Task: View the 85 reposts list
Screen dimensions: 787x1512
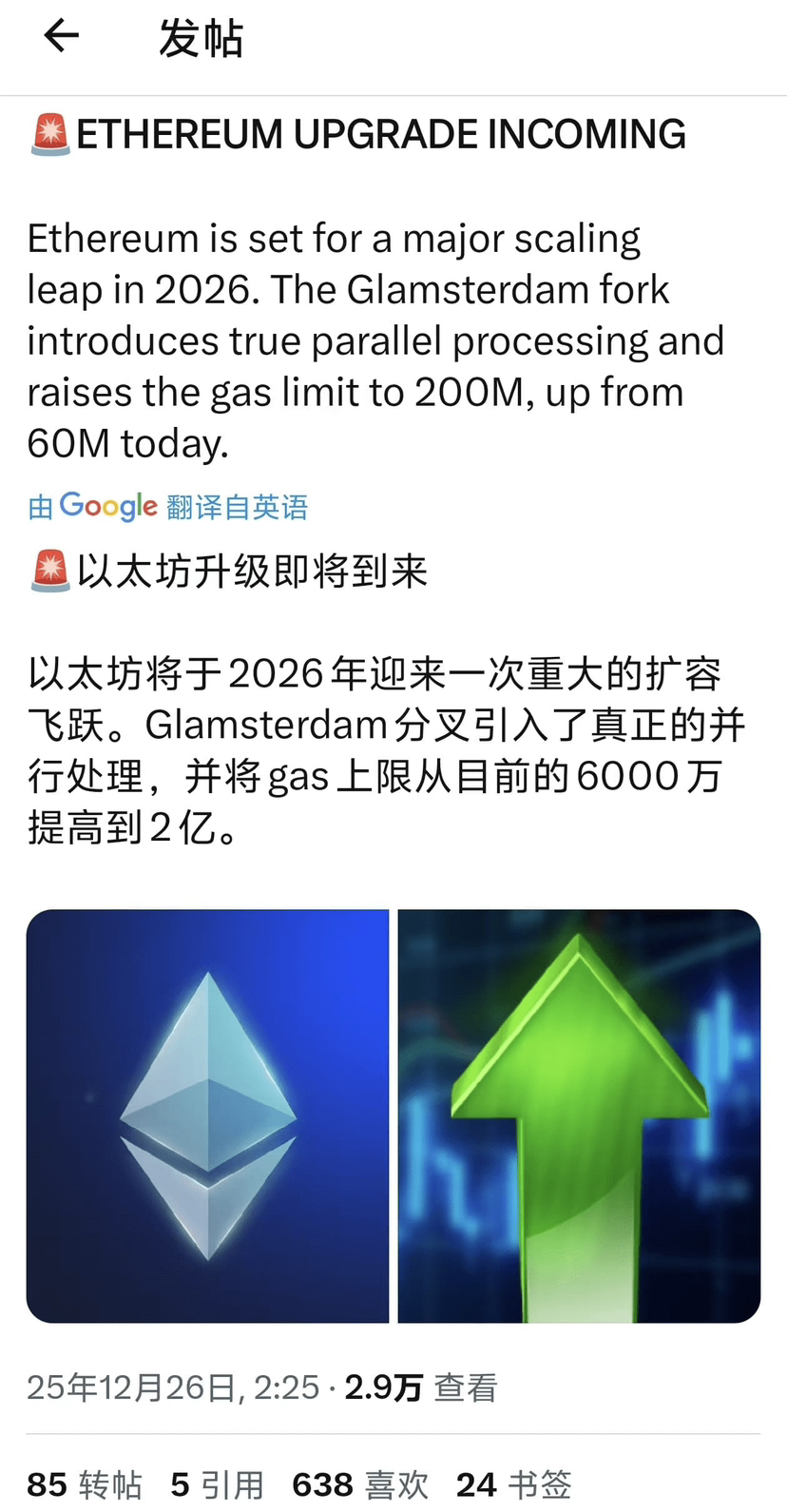Action: pos(85,1483)
